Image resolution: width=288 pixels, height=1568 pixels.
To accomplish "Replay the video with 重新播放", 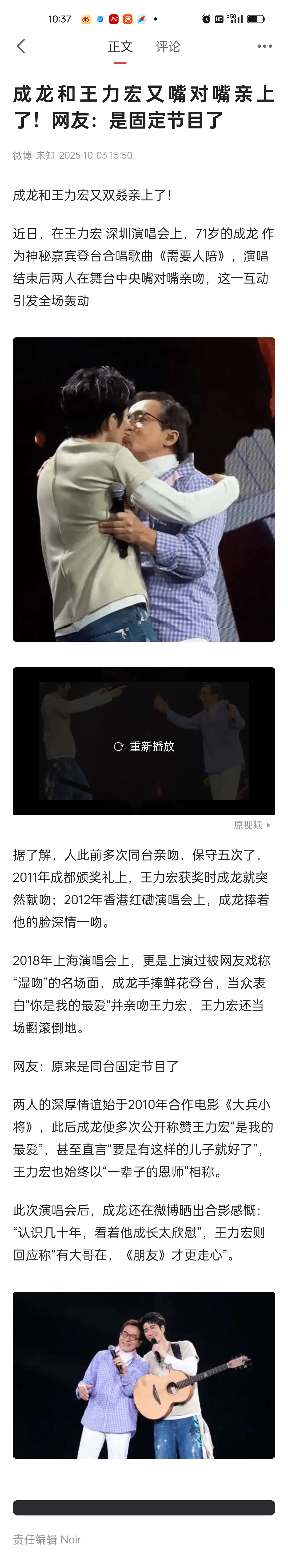I will point(144,746).
